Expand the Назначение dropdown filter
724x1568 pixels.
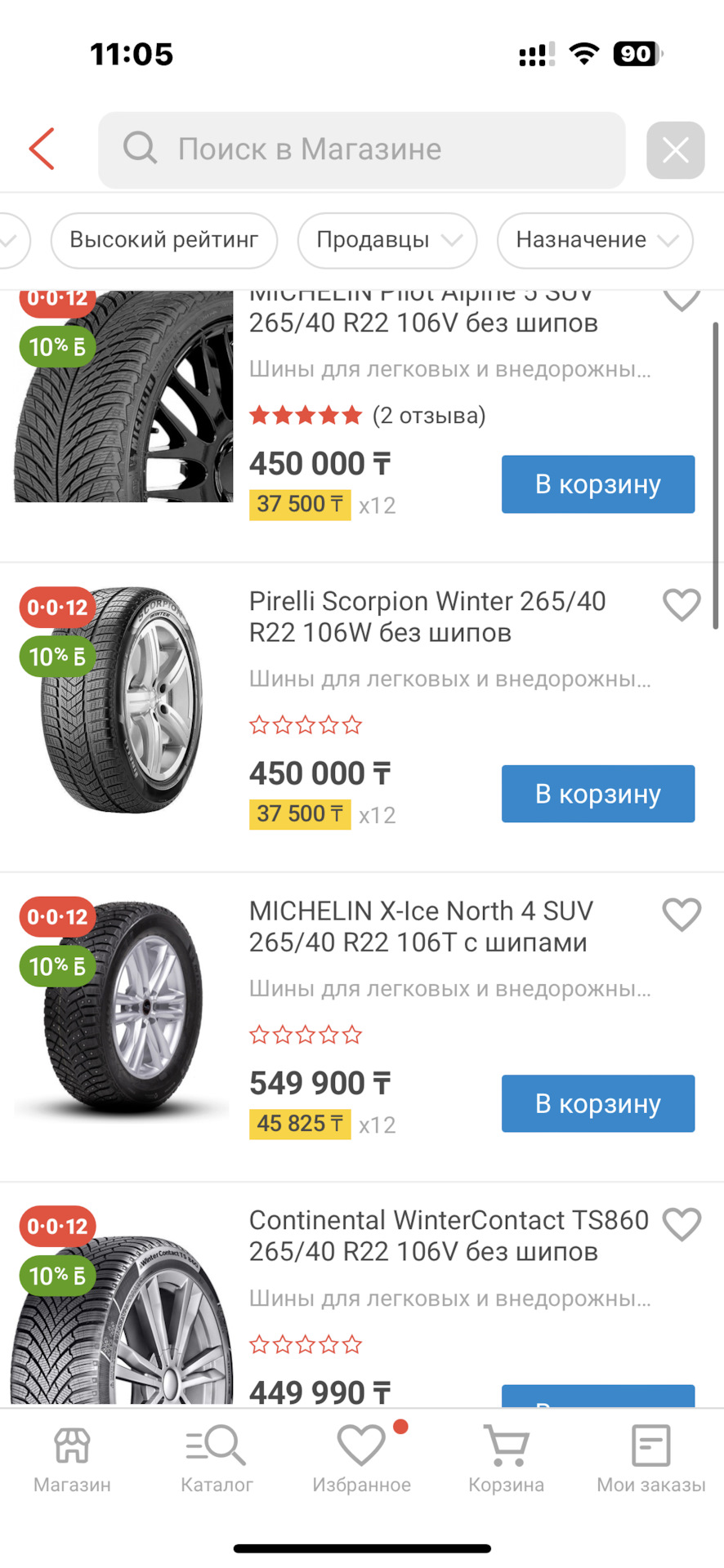(595, 240)
